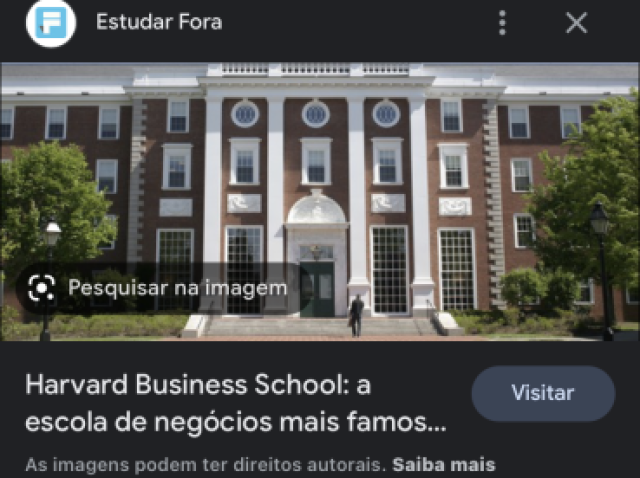The height and width of the screenshot is (478, 640).
Task: Open the Harvard Business School article title
Action: [236, 404]
